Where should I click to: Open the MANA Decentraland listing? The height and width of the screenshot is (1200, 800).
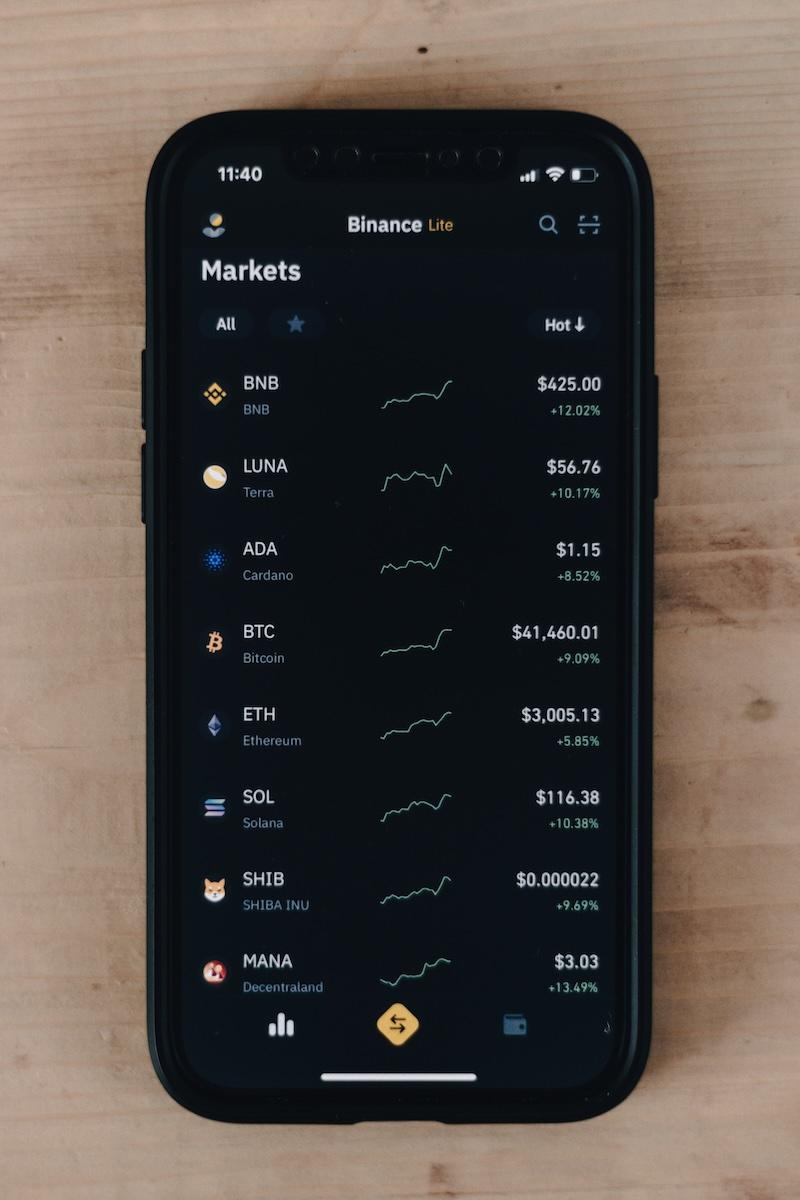pos(400,972)
